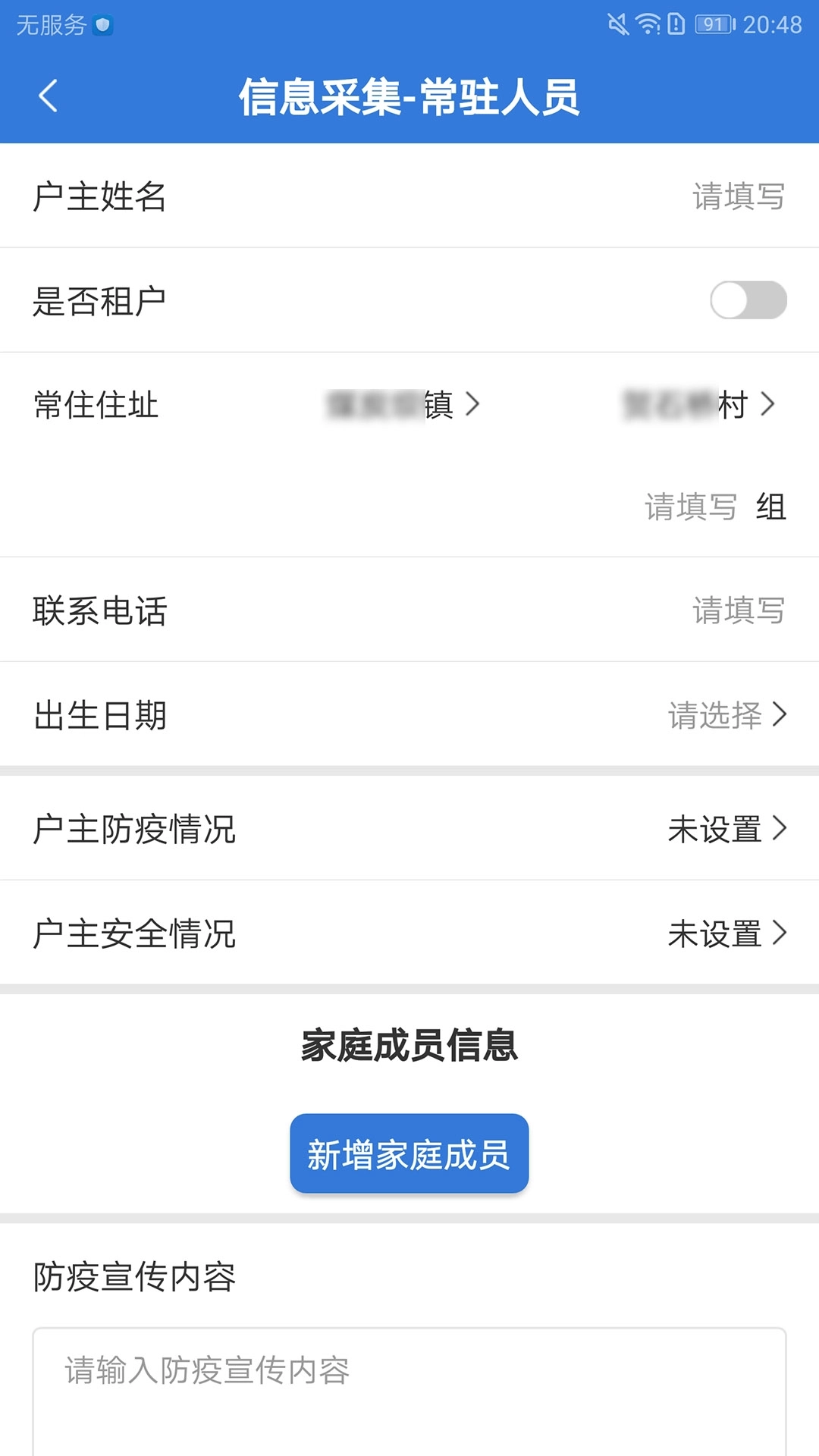Tap the back arrow to return
819x1456 pixels.
pyautogui.click(x=48, y=96)
